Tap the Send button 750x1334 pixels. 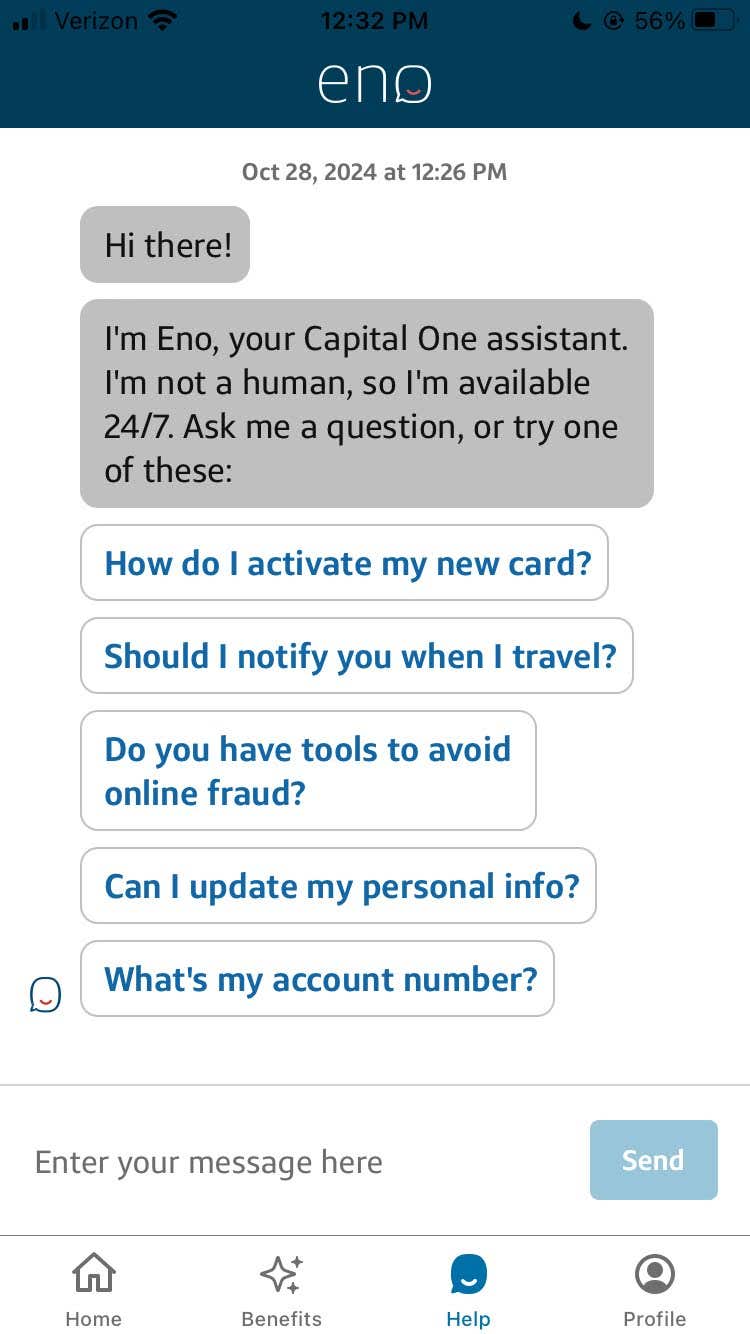(653, 1160)
